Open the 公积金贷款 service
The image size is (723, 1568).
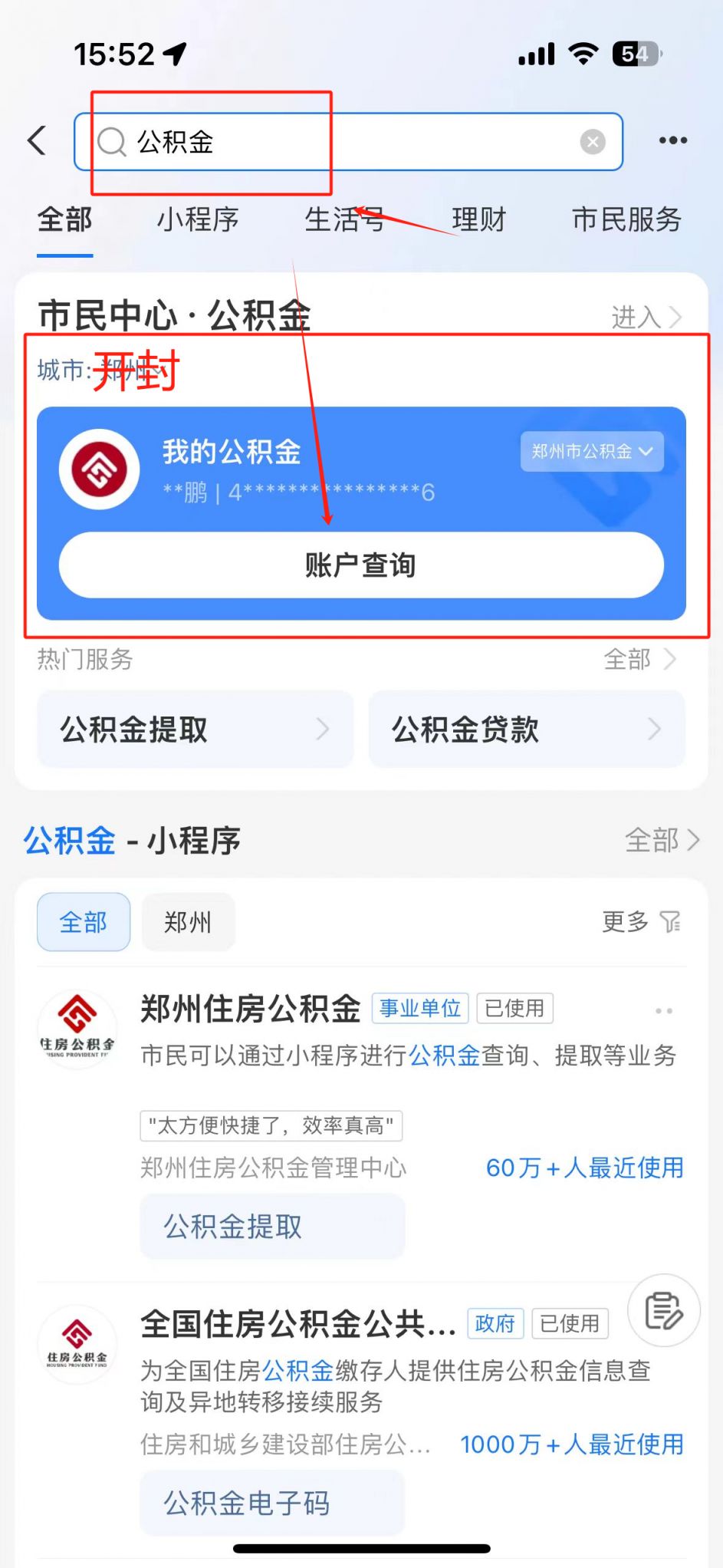[527, 730]
